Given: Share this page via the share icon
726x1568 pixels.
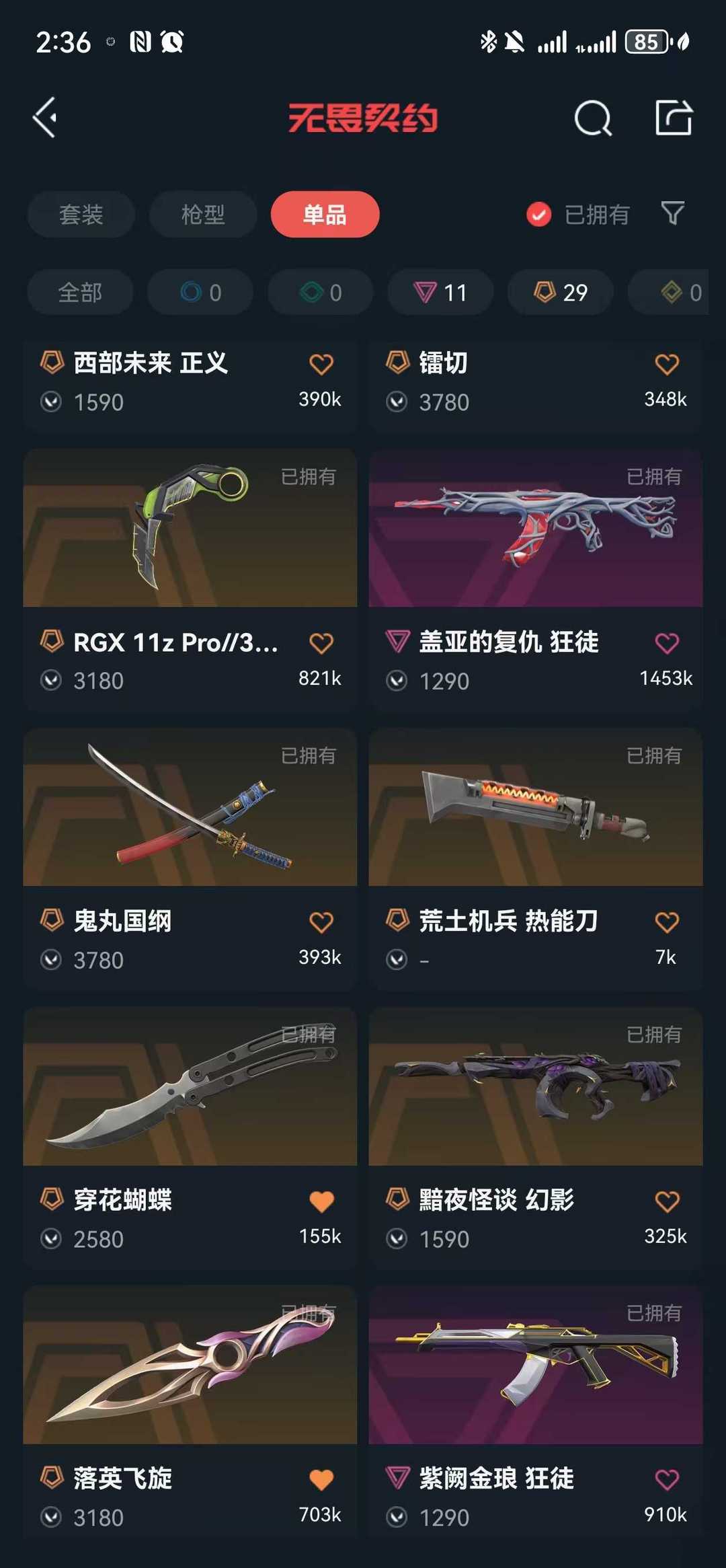Looking at the screenshot, I should [674, 118].
